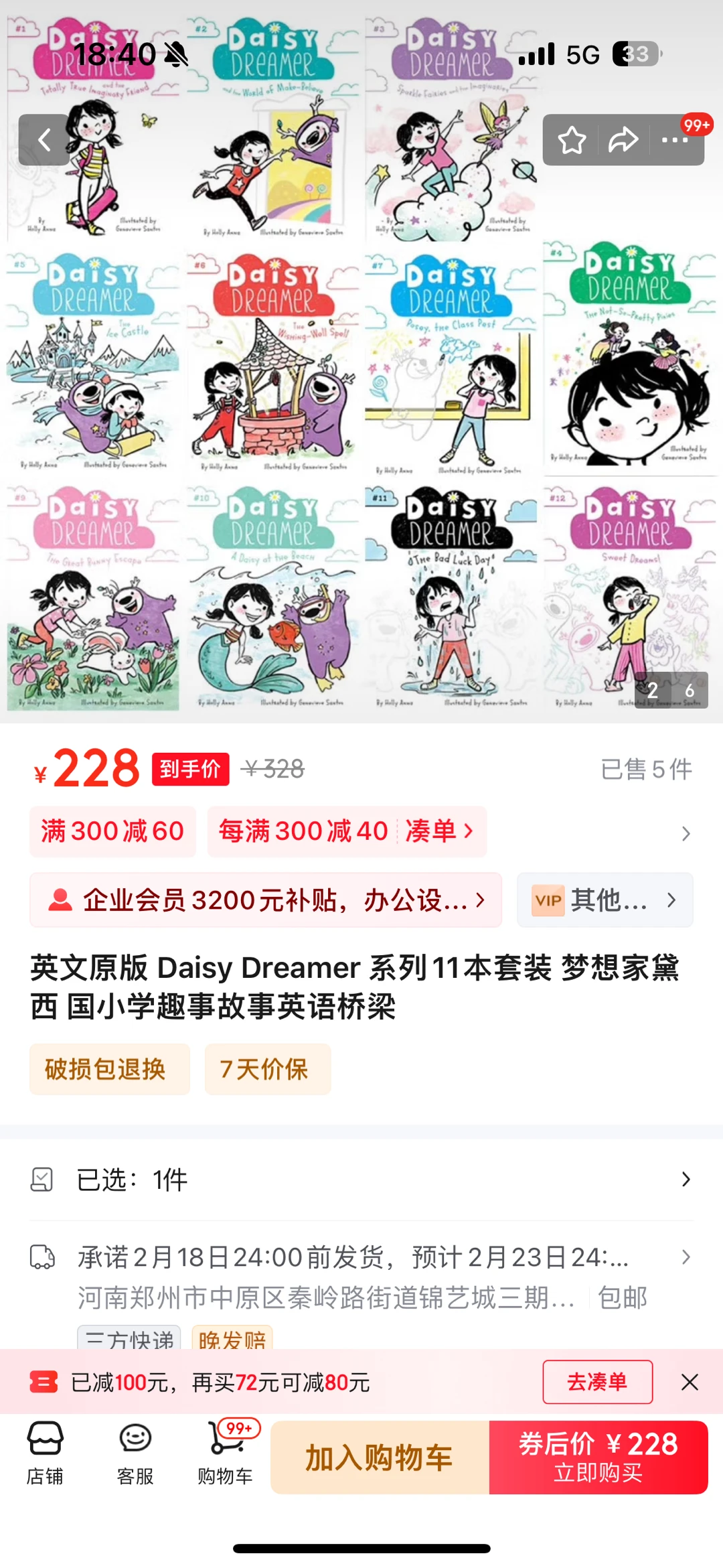Add the item with 加入购物车
723x1568 pixels.
(x=380, y=1457)
